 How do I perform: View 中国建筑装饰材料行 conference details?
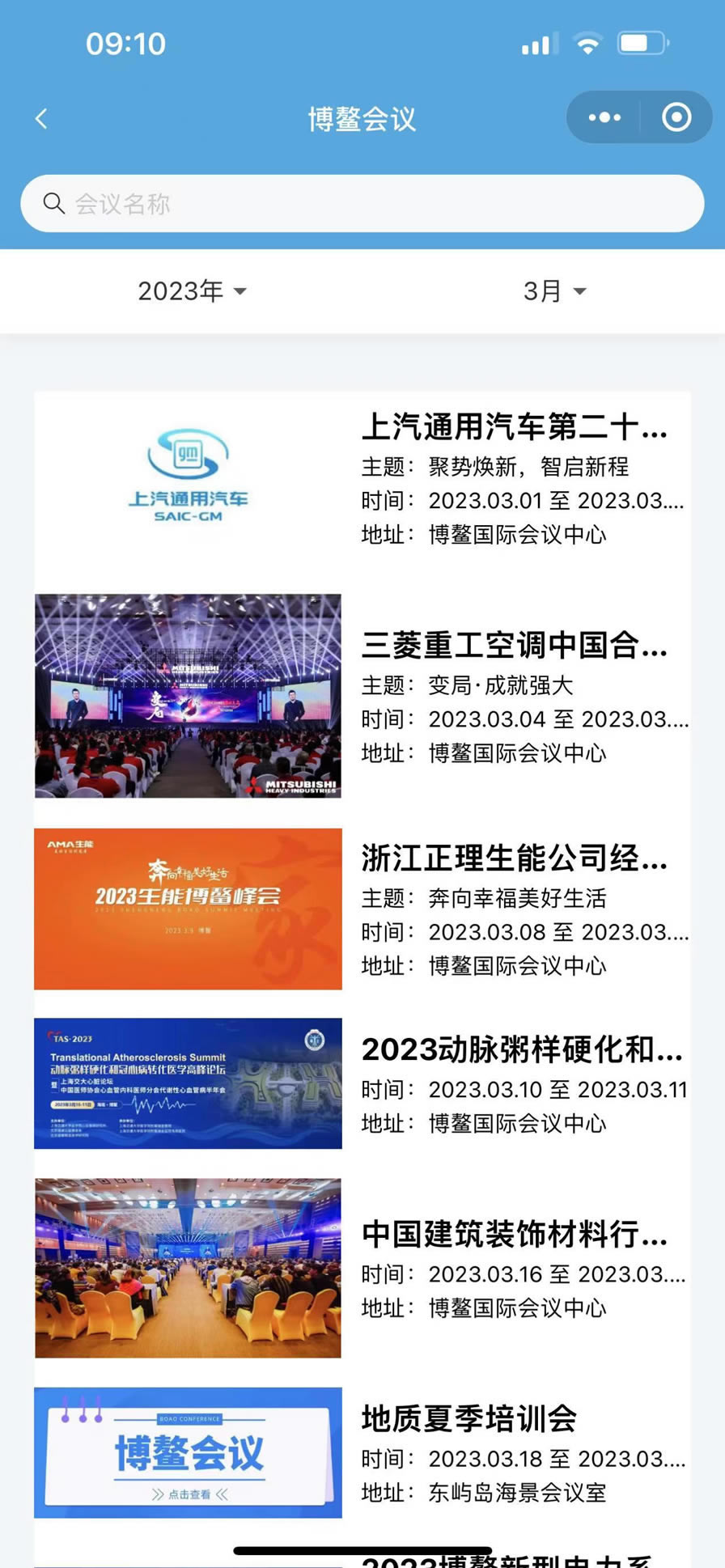tap(515, 1235)
